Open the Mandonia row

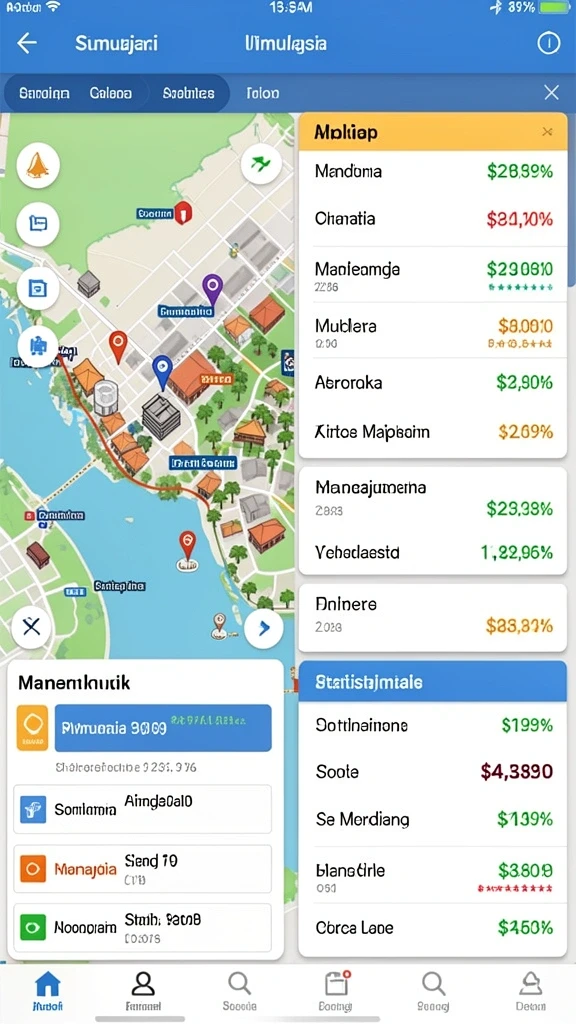coord(433,172)
